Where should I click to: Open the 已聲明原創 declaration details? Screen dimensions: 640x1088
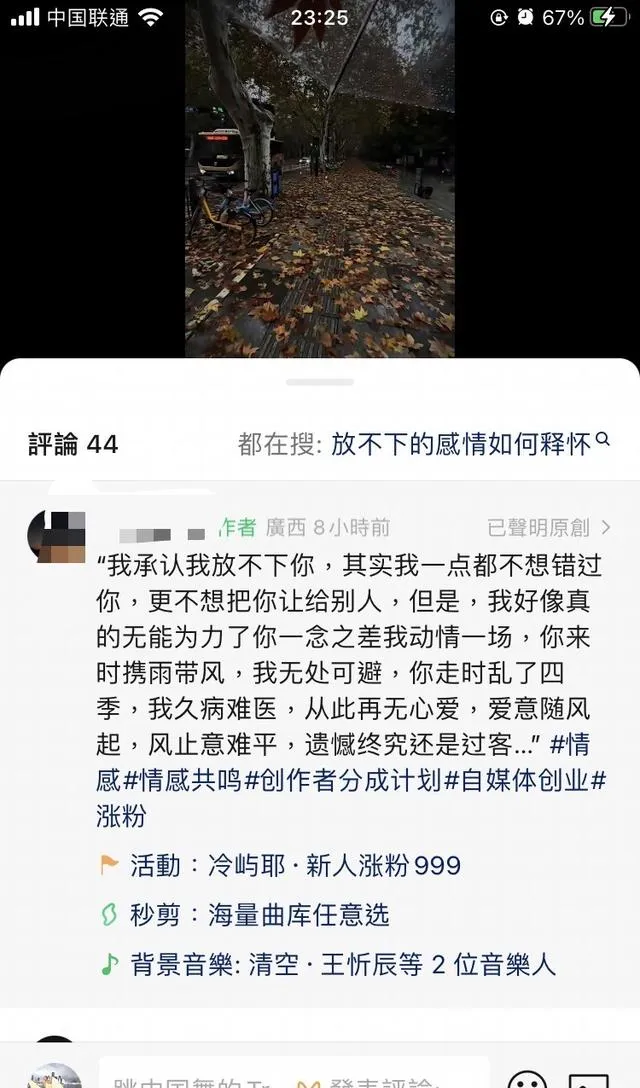pos(549,528)
